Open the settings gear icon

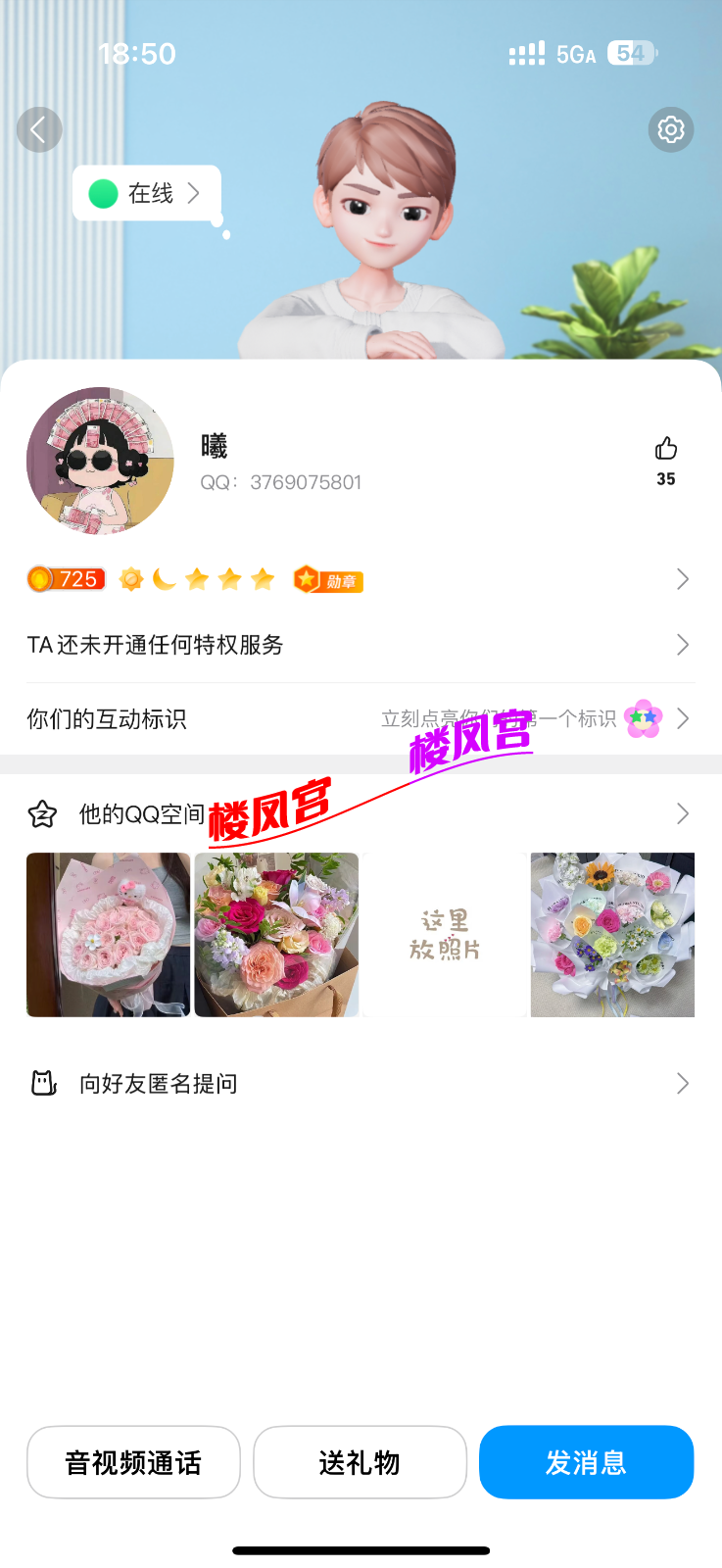[671, 129]
